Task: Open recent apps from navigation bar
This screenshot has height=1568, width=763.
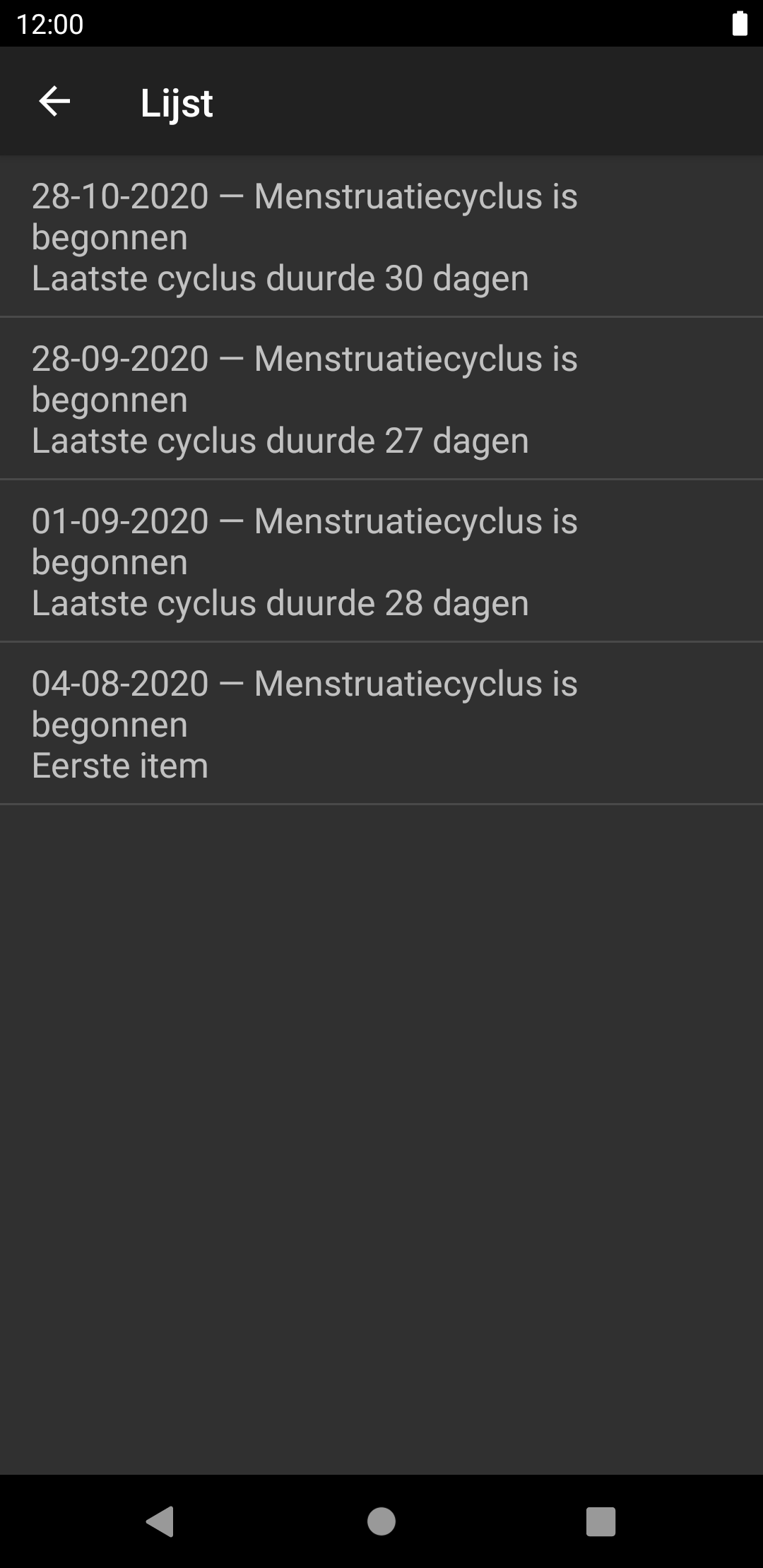Action: click(x=601, y=1521)
